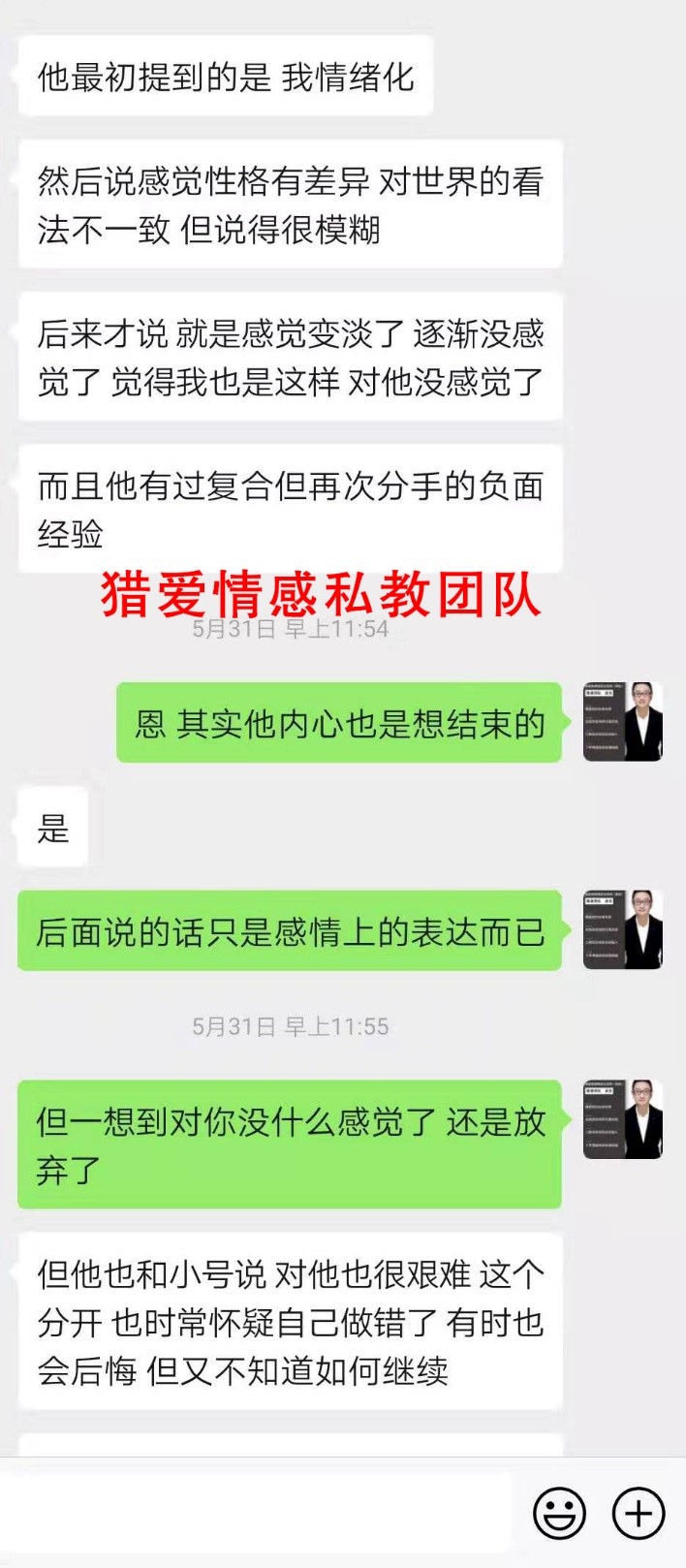Tap avatar beside 恩 其实他内心也是想结束的
Image resolution: width=686 pixels, height=1568 pixels.
(622, 722)
